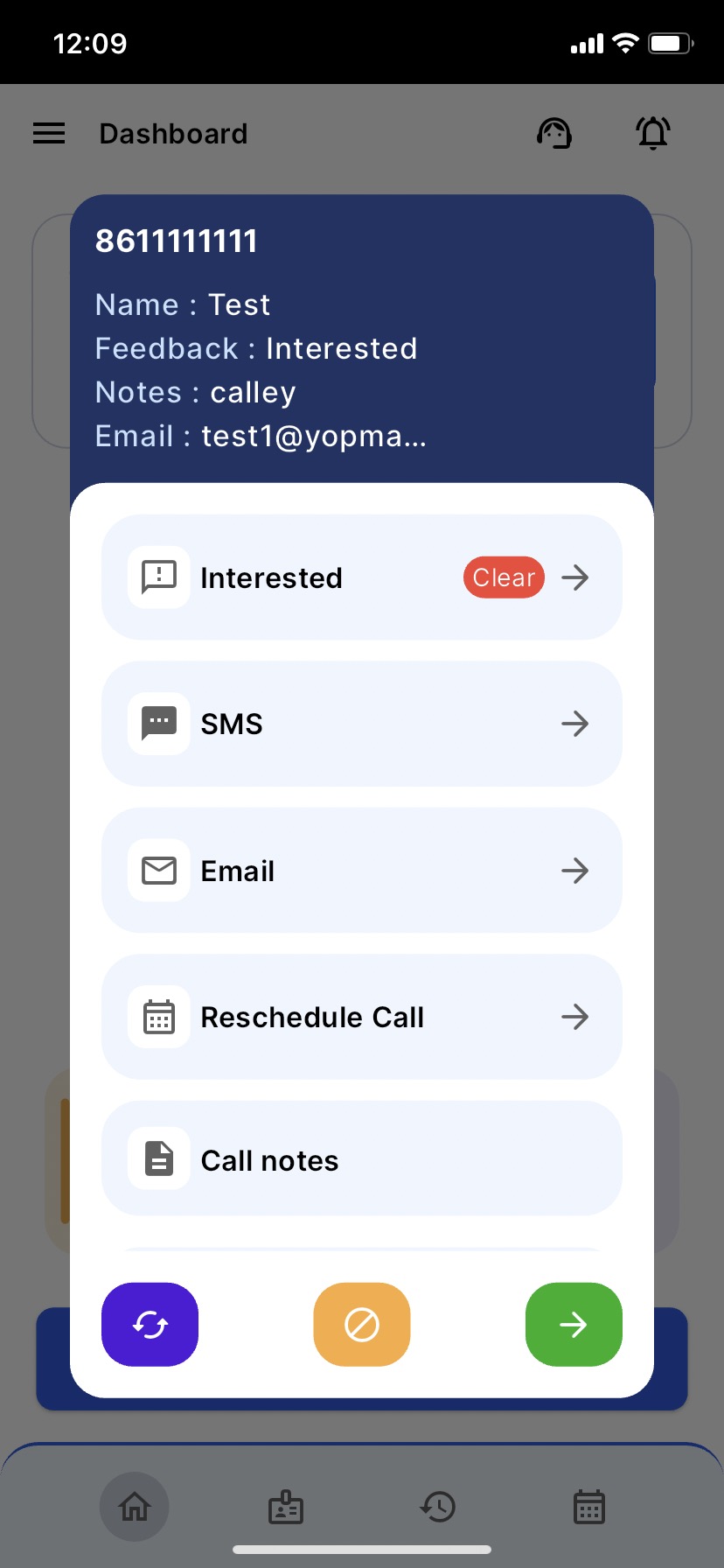The height and width of the screenshot is (1568, 724).
Task: Switch to the contacts badge tab
Action: [286, 1507]
